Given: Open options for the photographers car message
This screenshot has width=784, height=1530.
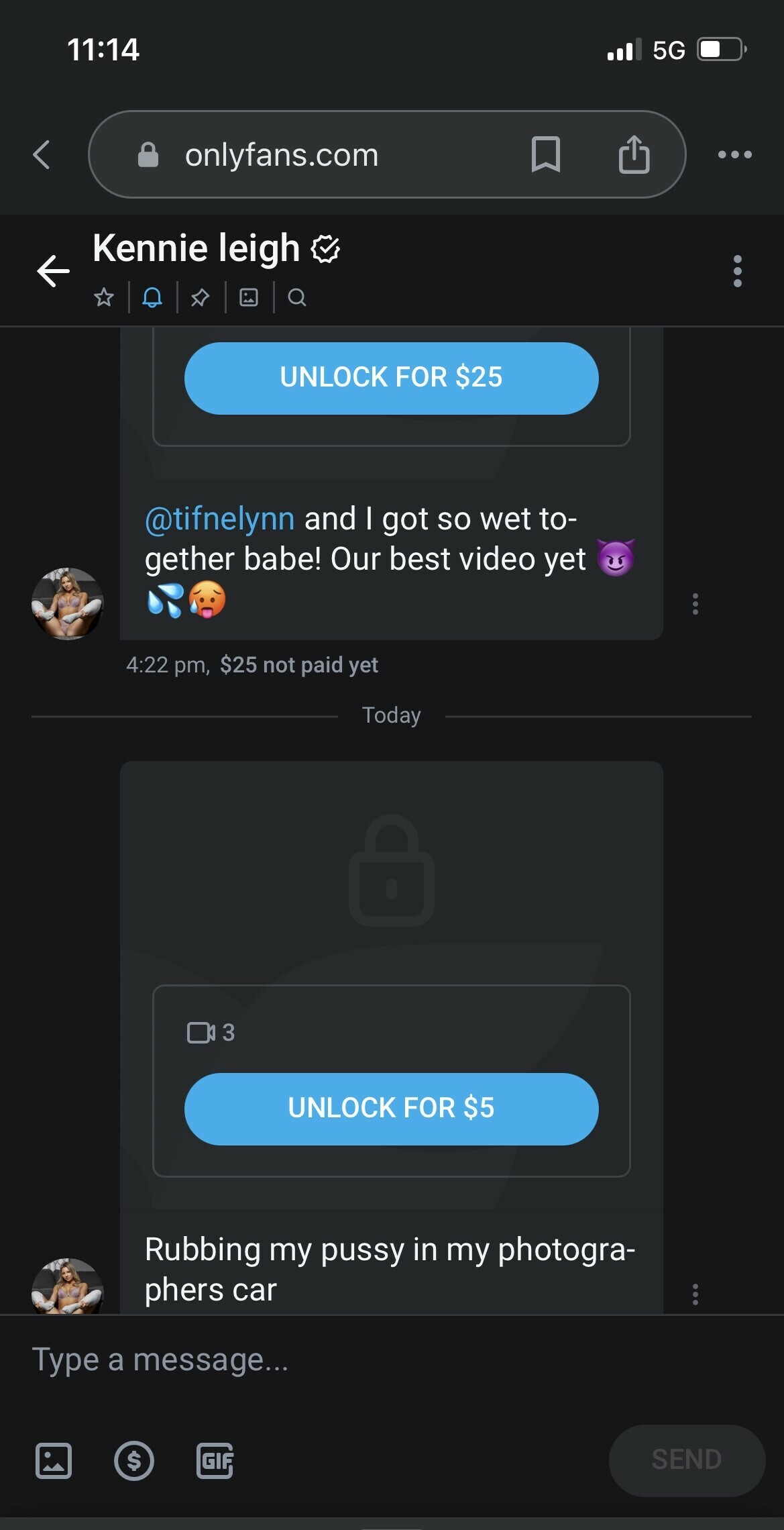Looking at the screenshot, I should [695, 1294].
